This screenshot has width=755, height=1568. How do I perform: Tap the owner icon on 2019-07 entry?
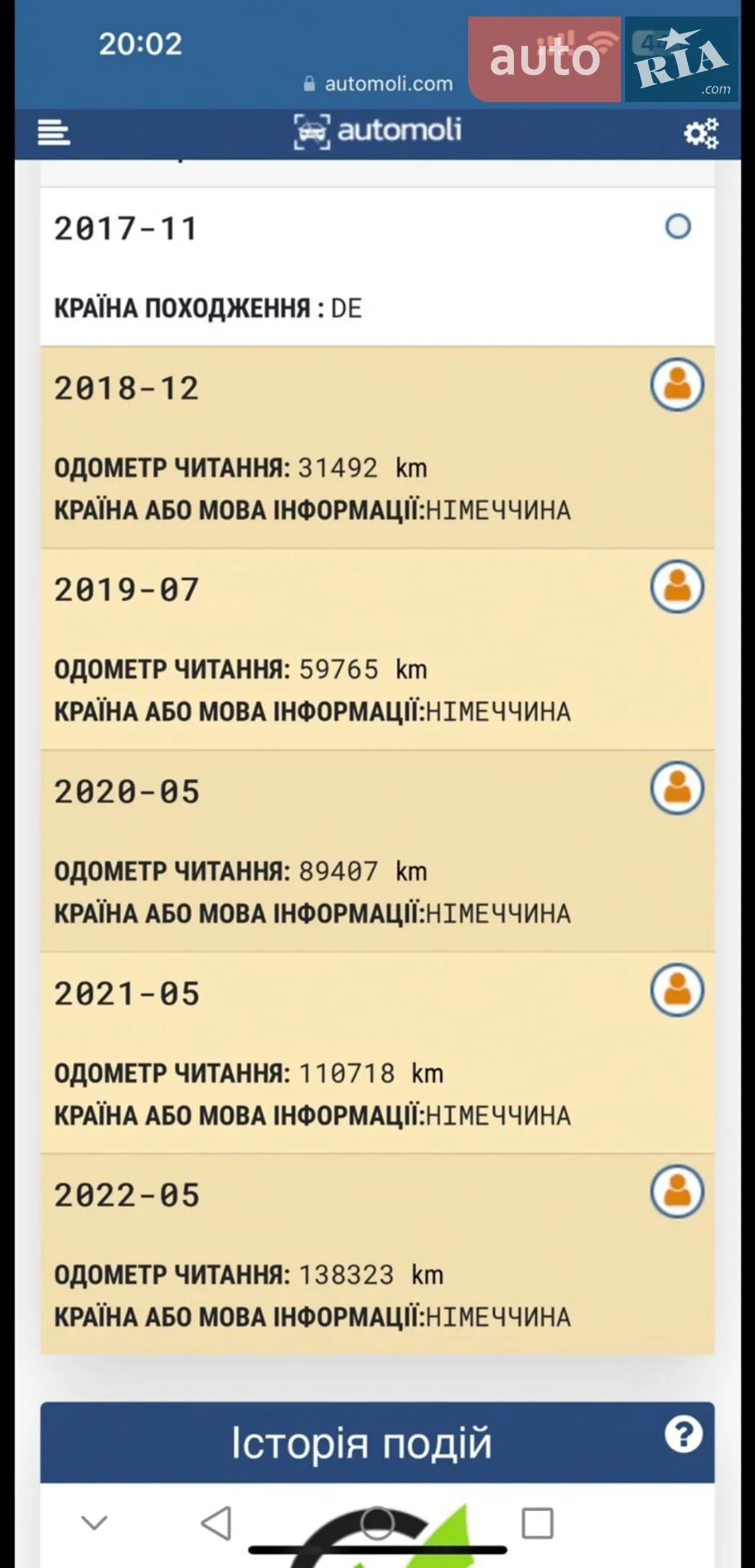677,586
